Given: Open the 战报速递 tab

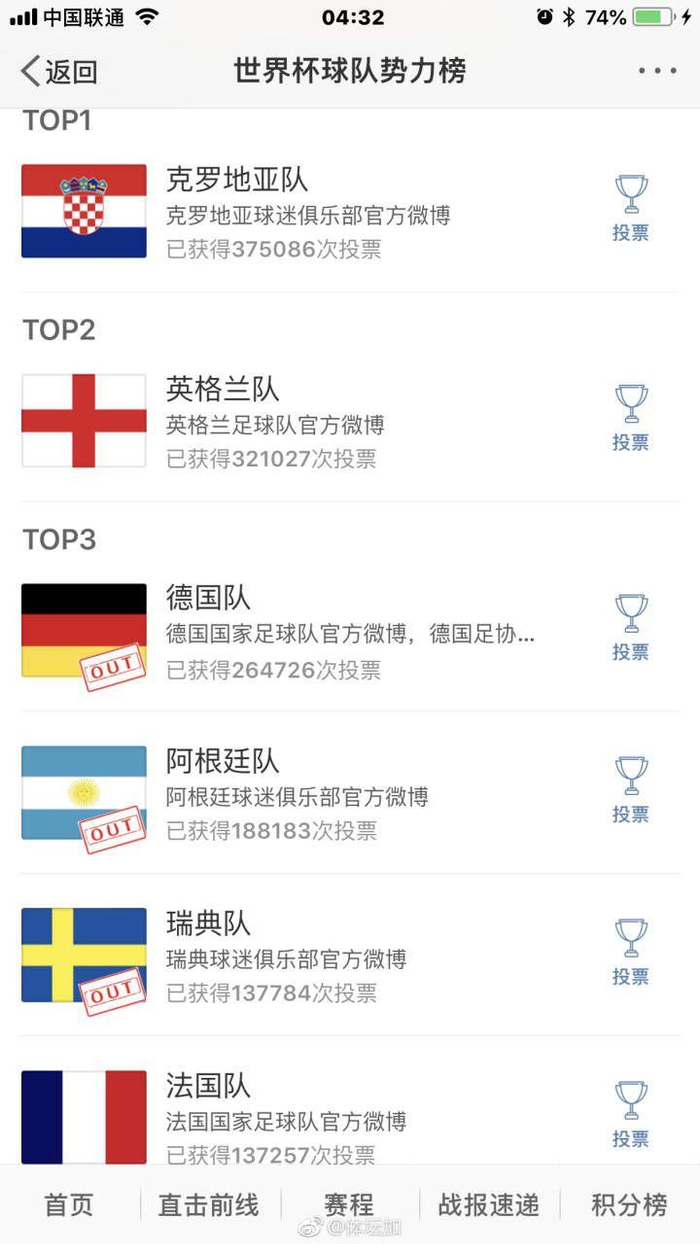Looking at the screenshot, I should tap(489, 1205).
